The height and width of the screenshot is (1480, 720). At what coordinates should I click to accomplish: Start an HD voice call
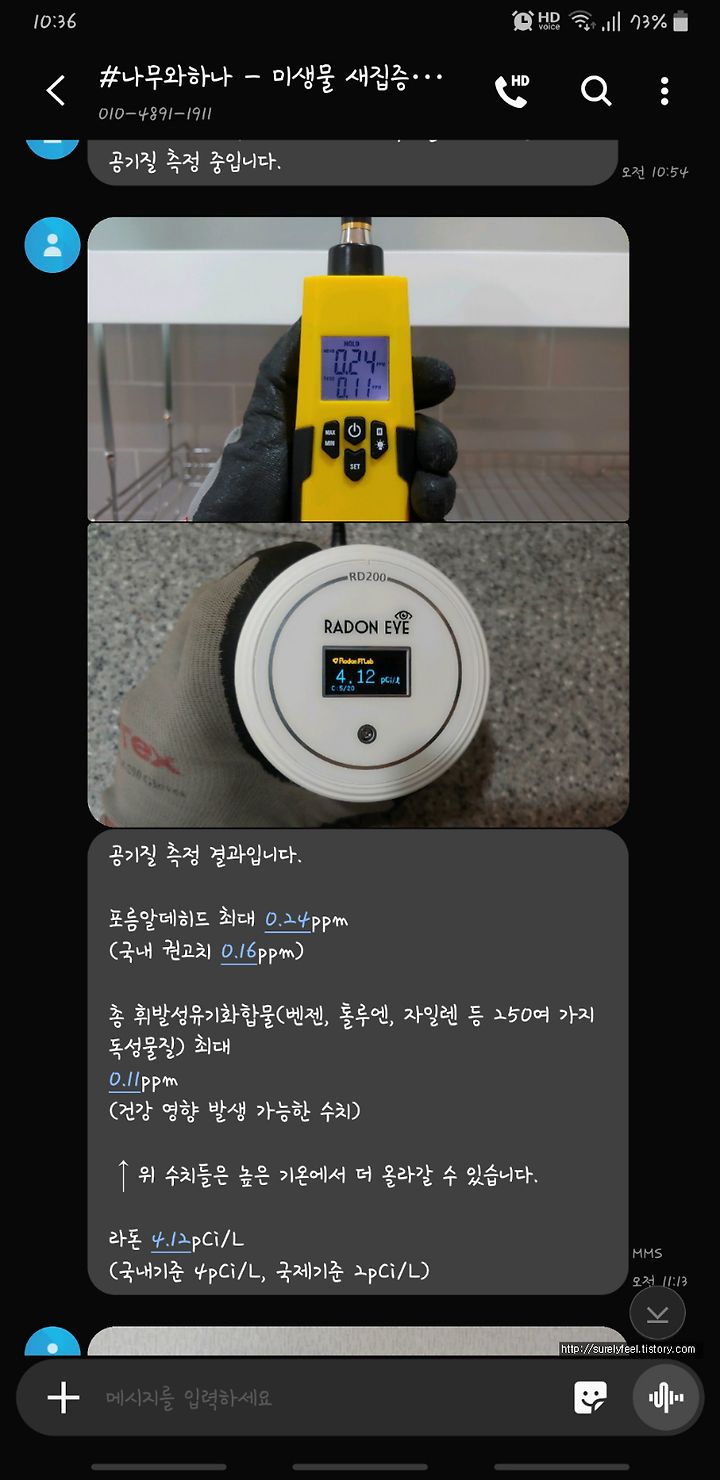tap(514, 90)
